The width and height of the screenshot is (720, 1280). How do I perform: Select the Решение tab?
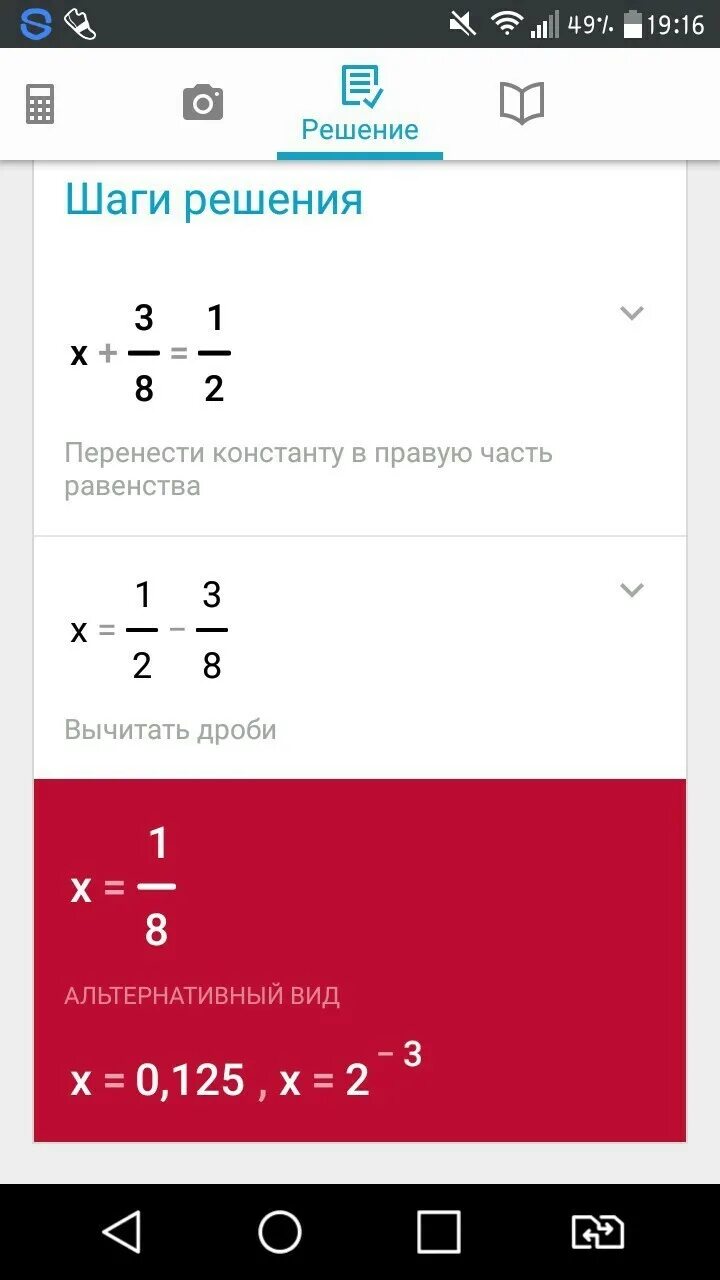(x=360, y=105)
